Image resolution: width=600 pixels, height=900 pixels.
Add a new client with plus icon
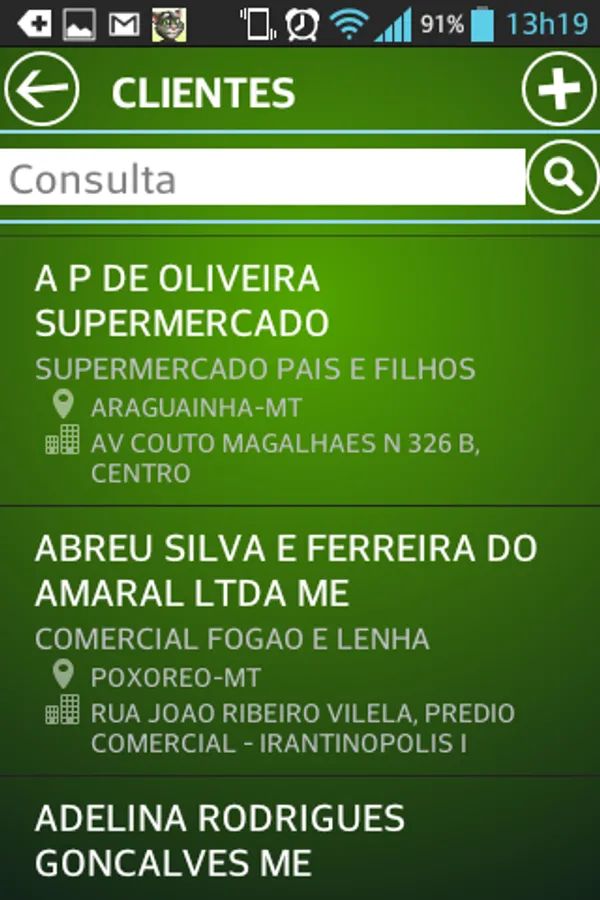click(x=559, y=90)
